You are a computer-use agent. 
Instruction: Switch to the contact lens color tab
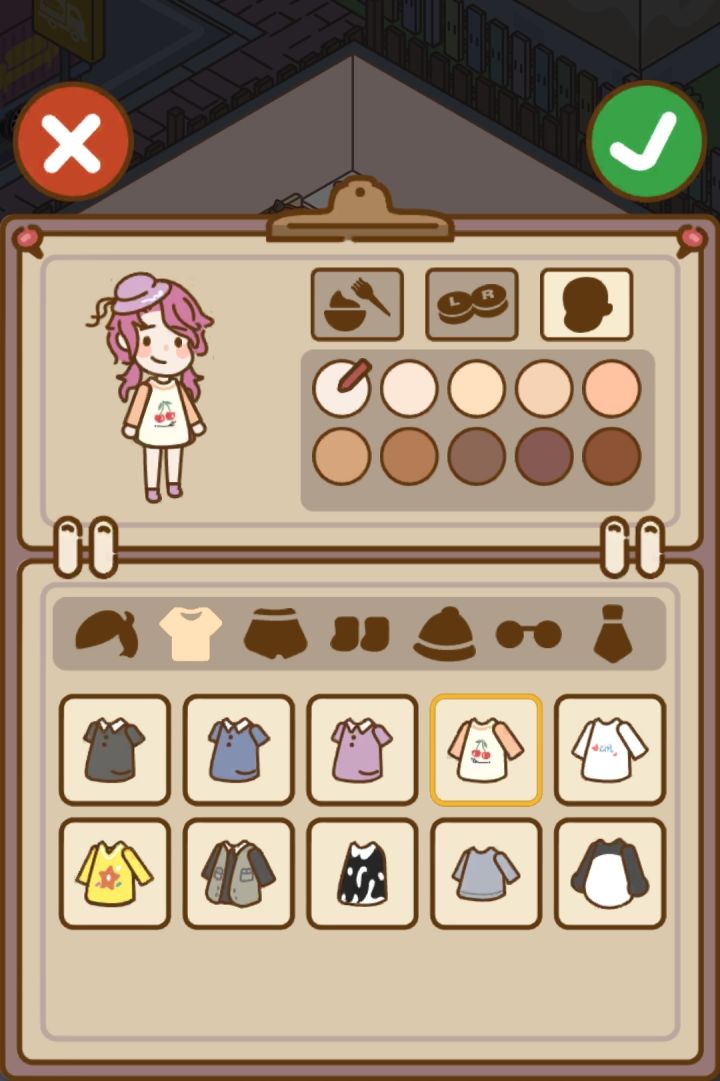472,304
